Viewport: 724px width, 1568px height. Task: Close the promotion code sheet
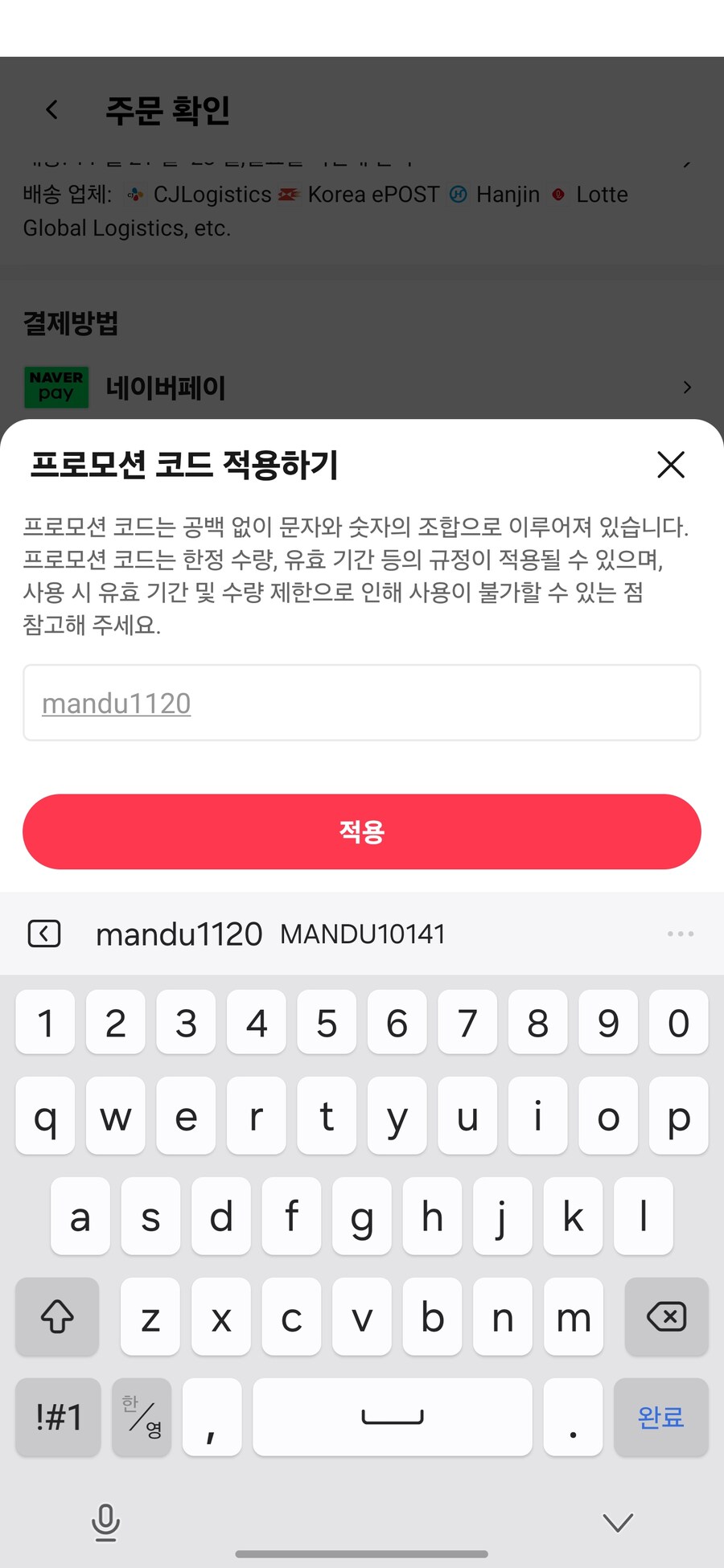[x=670, y=465]
